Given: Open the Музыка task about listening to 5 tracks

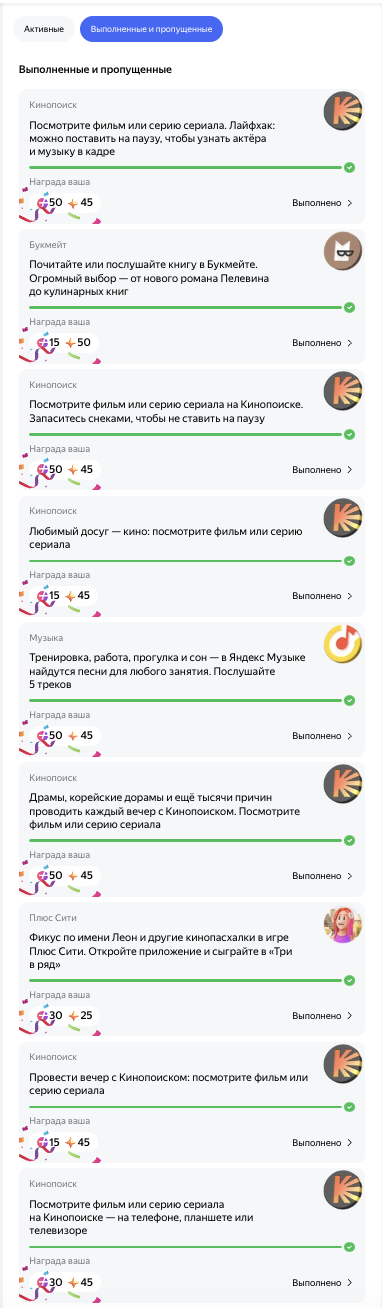Looking at the screenshot, I should pyautogui.click(x=191, y=688).
